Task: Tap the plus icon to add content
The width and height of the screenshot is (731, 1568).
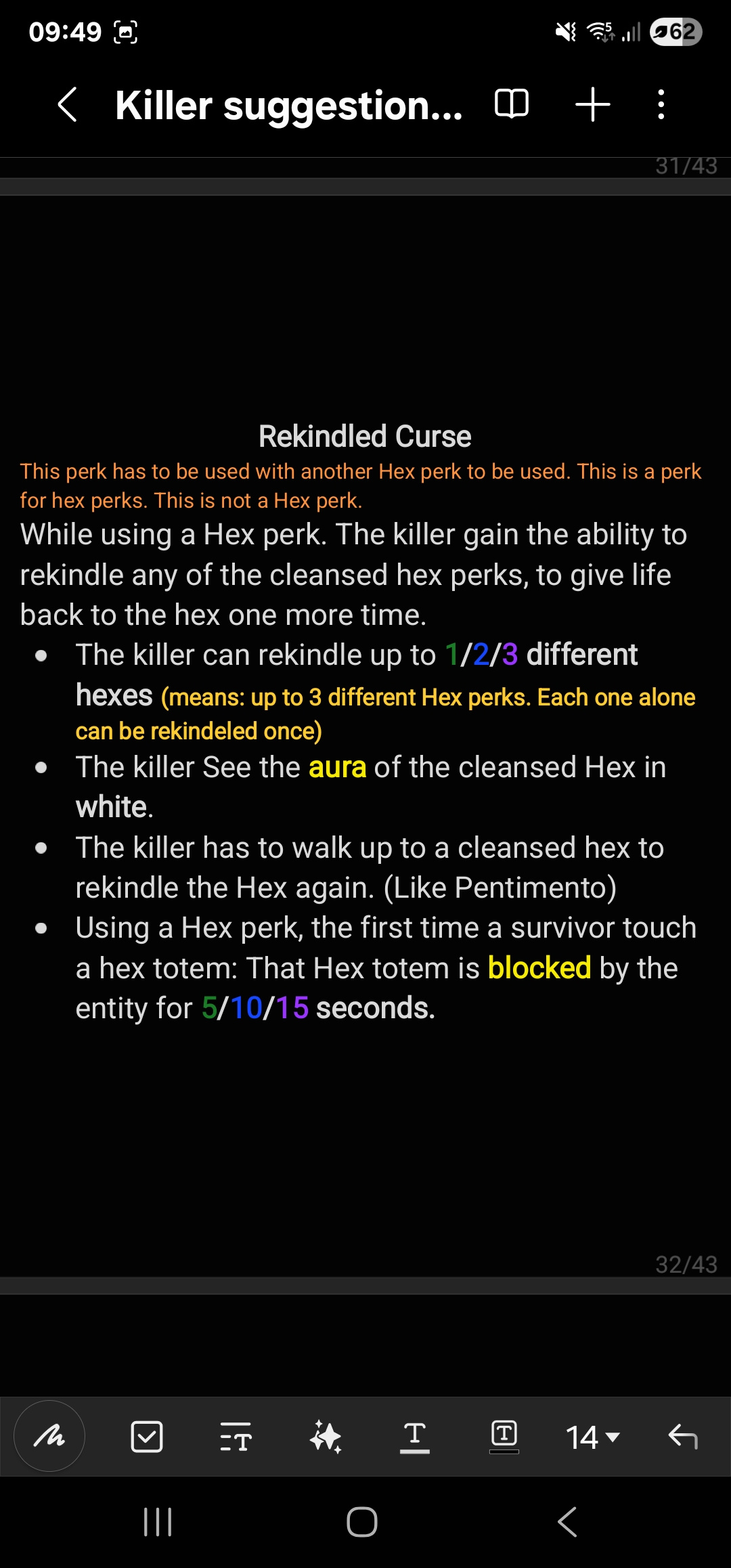Action: click(x=592, y=105)
